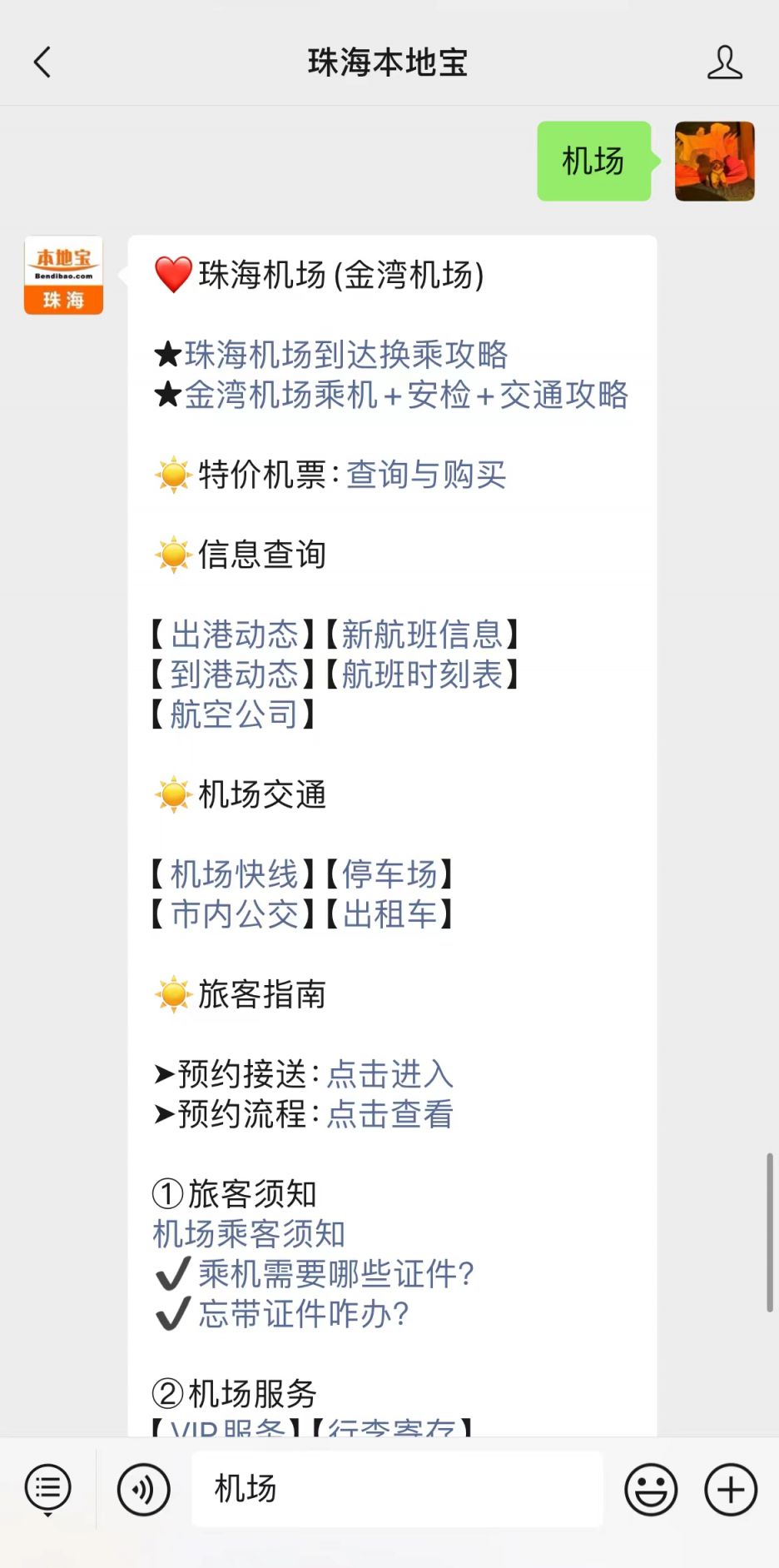The image size is (779, 1568).
Task: View 新航班信息
Action: point(423,635)
